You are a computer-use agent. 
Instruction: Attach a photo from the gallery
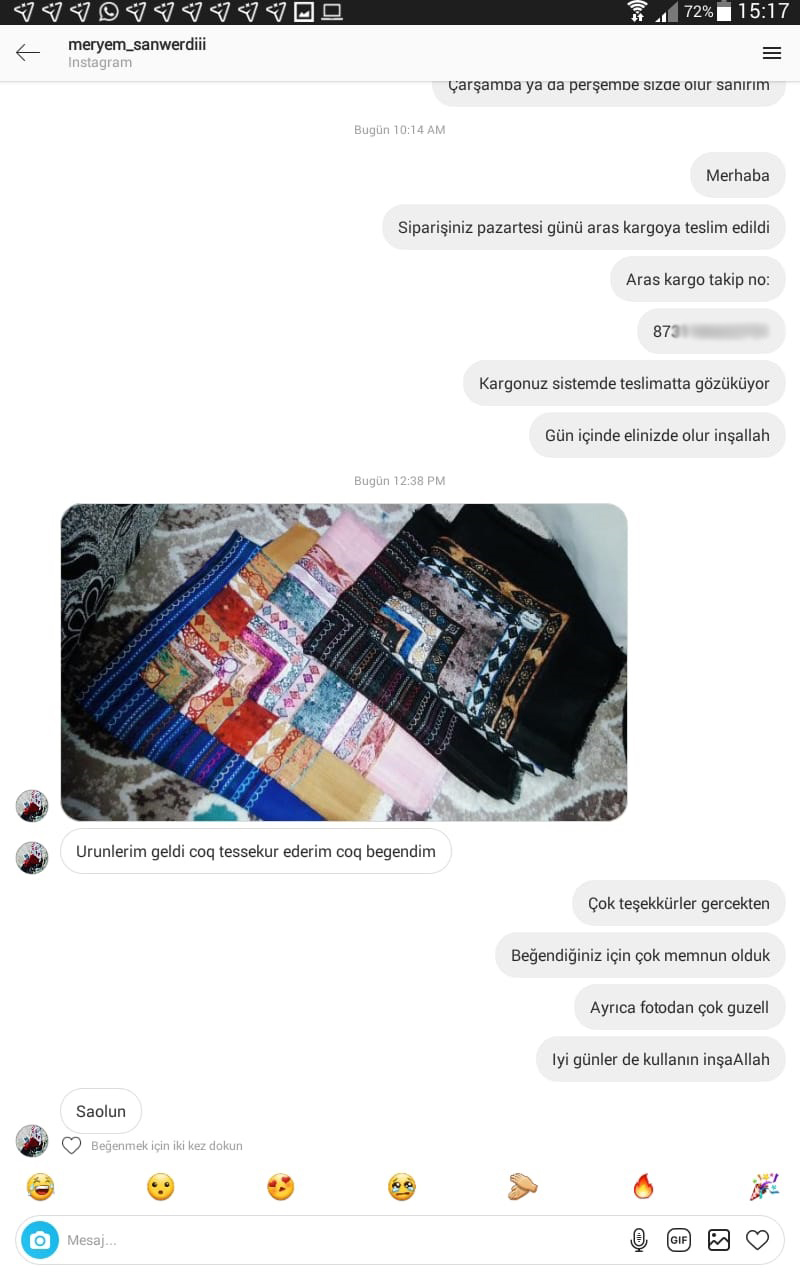pyautogui.click(x=718, y=1240)
